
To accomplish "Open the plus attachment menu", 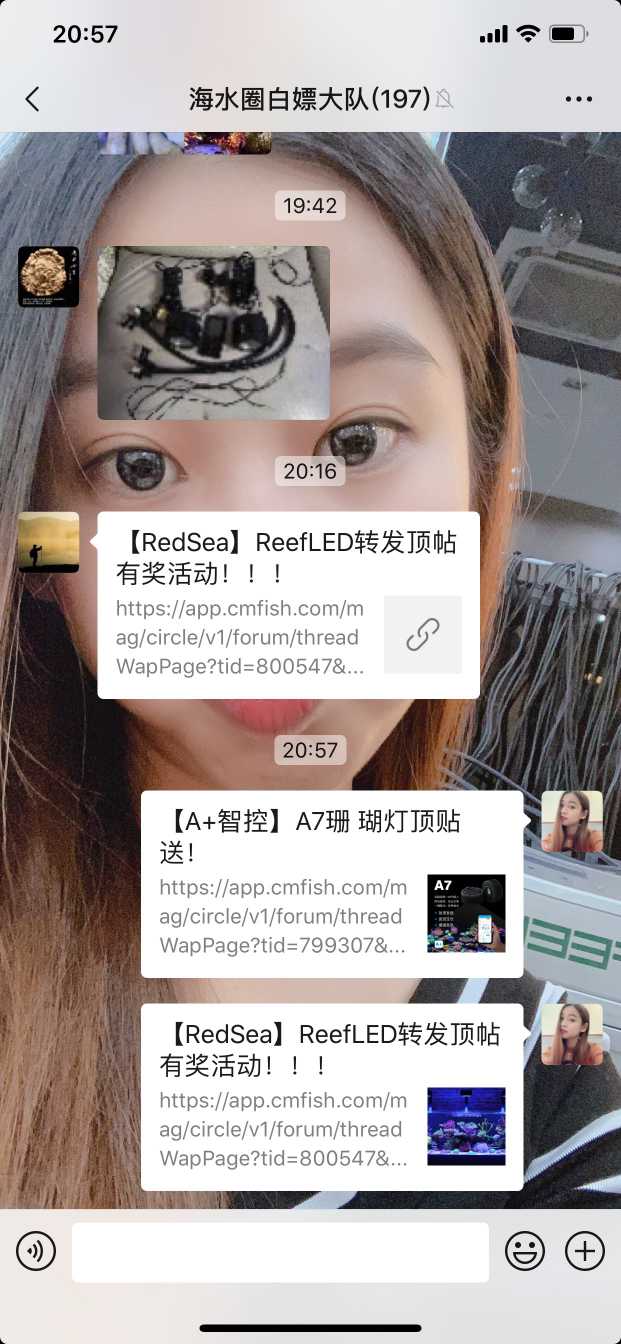I will pos(585,1251).
